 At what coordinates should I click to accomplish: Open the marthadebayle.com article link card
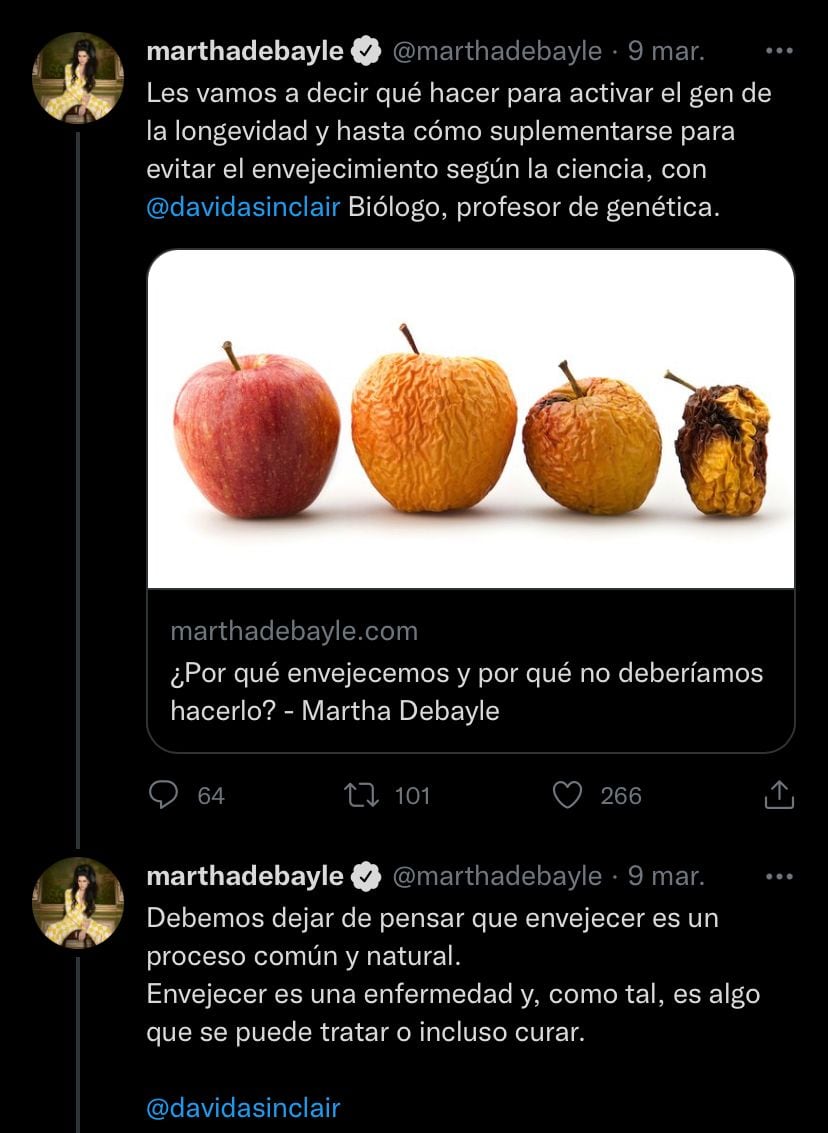coord(470,500)
